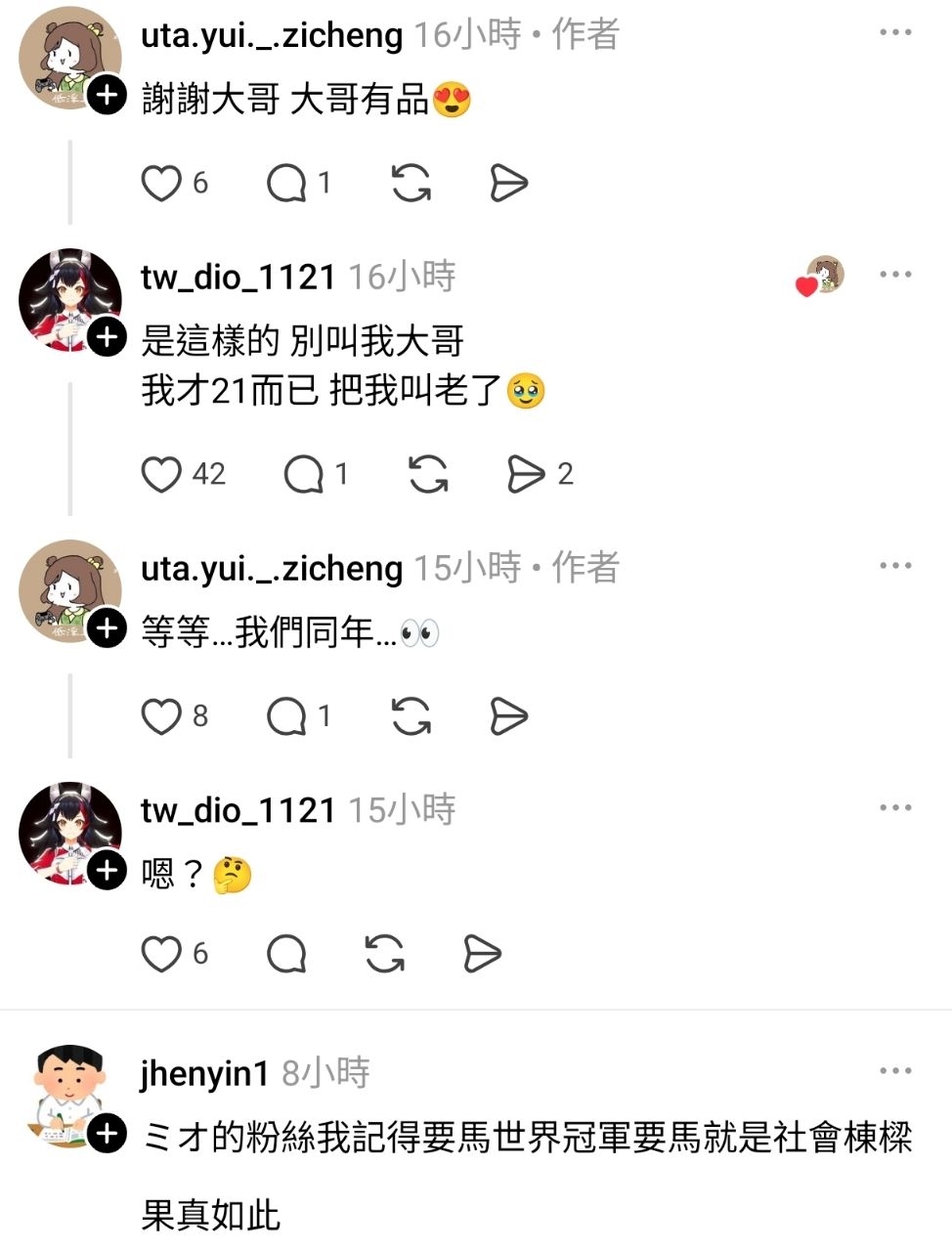This screenshot has width=952, height=1251.
Task: Follow jhenyin1 via avatar plus badge
Action: pyautogui.click(x=107, y=1134)
